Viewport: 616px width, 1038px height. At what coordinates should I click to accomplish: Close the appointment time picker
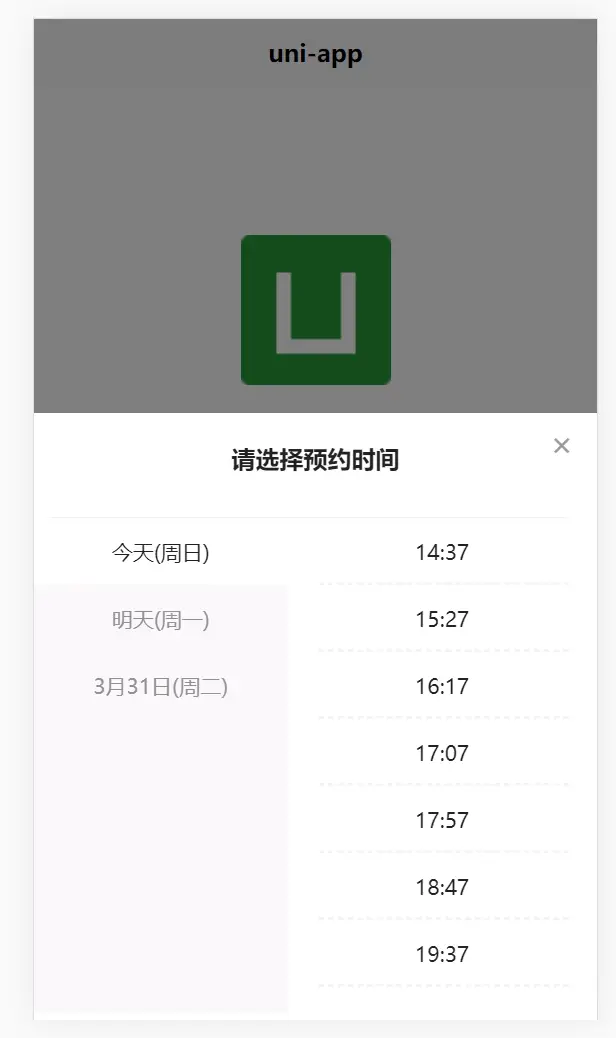click(561, 446)
